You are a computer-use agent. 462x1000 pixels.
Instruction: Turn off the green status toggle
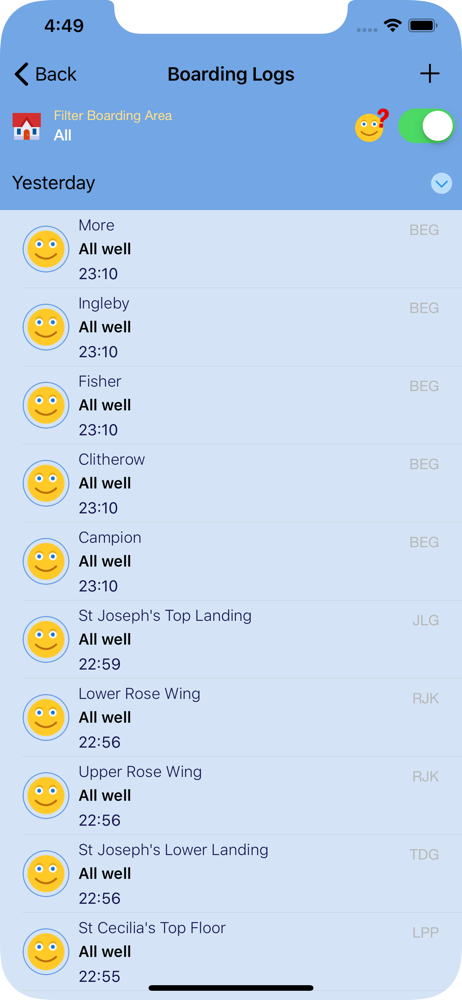click(426, 126)
